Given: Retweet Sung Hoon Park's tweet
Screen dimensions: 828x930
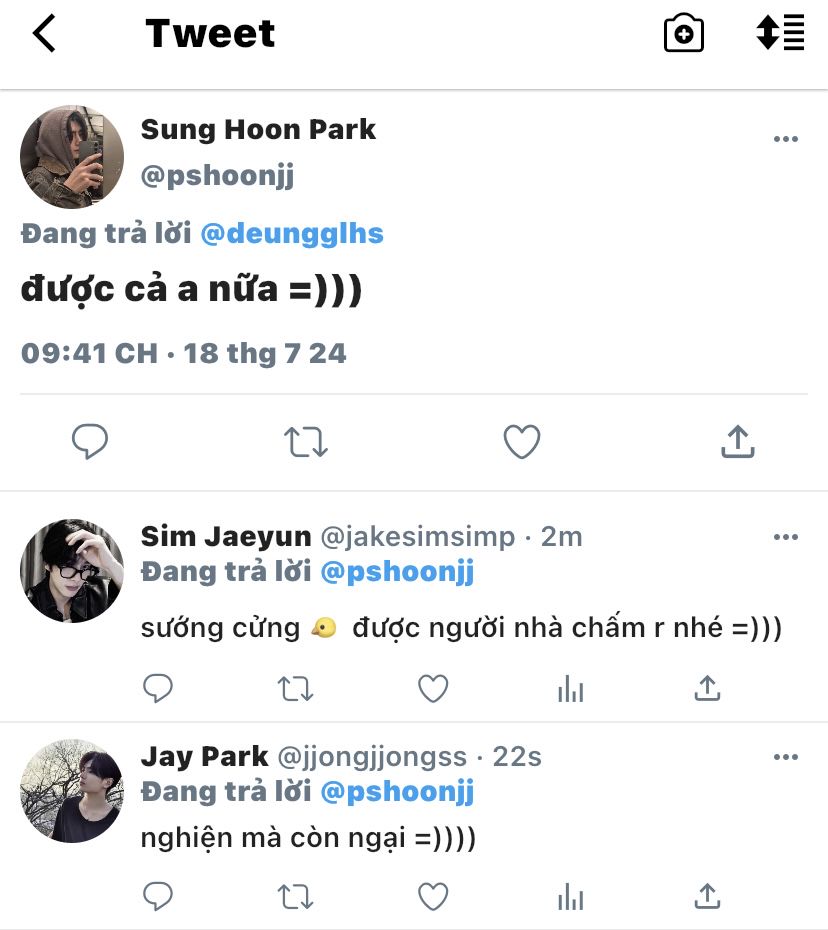Looking at the screenshot, I should point(305,442).
